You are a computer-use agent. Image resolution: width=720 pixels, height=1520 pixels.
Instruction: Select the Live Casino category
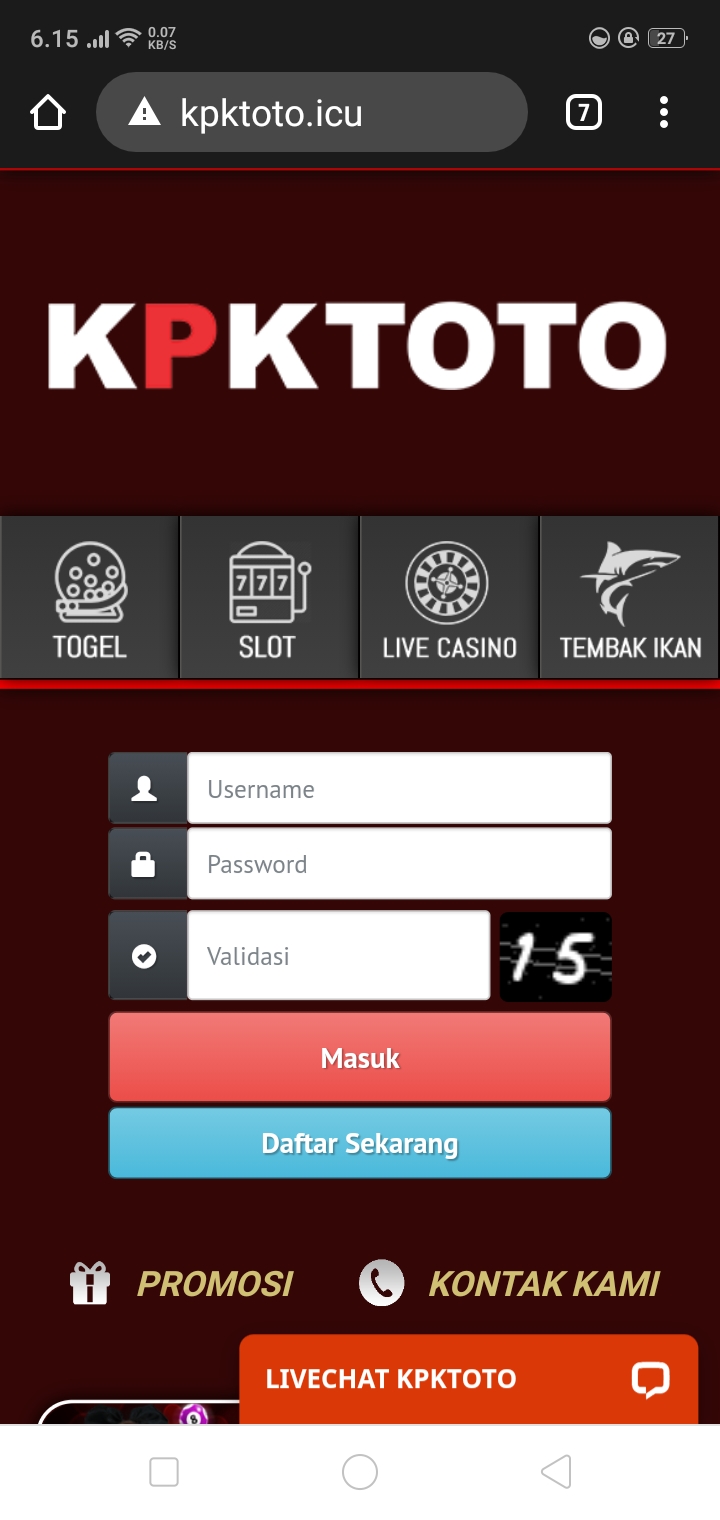pos(449,598)
